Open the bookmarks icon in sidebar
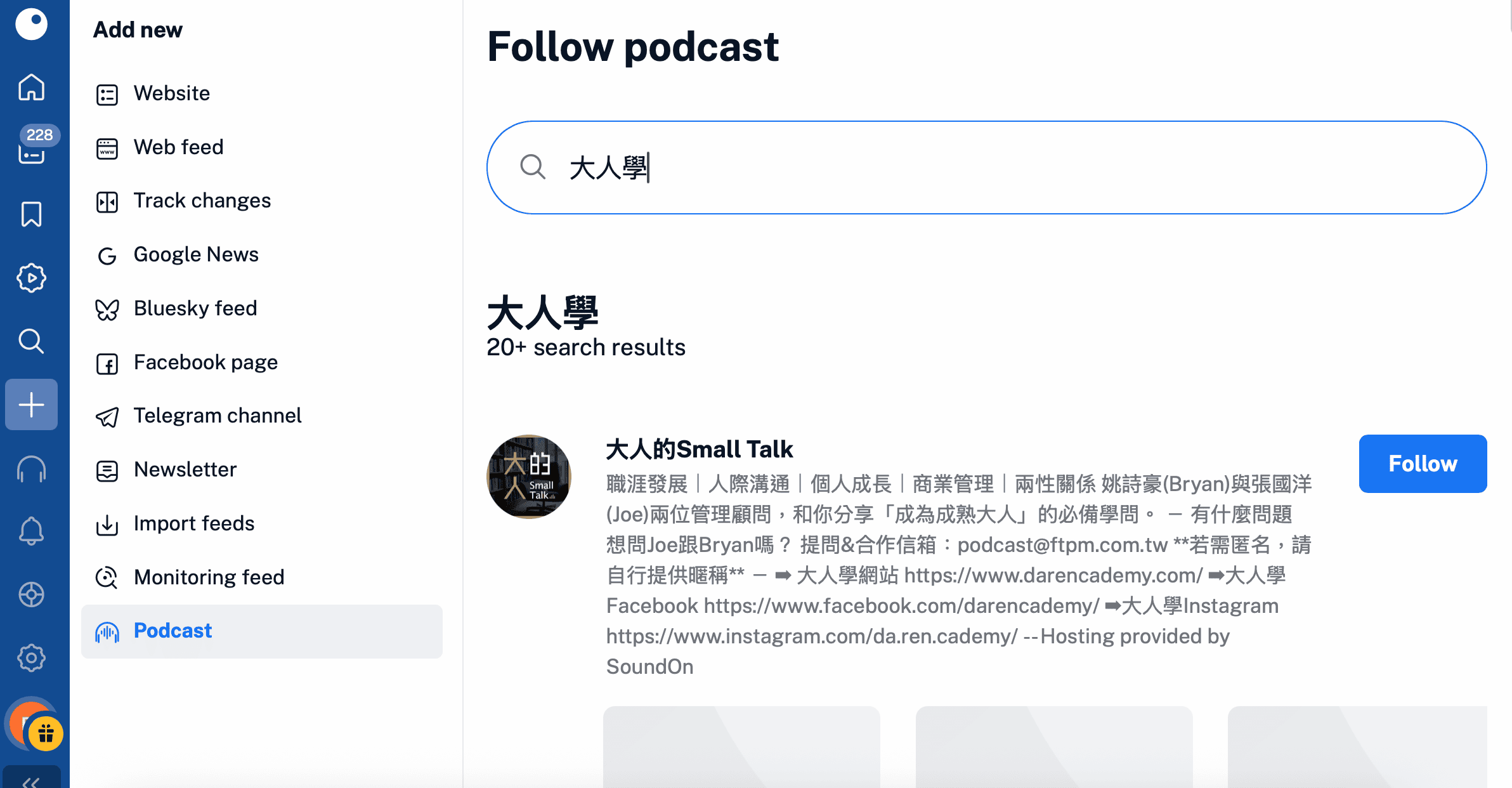 [x=31, y=214]
